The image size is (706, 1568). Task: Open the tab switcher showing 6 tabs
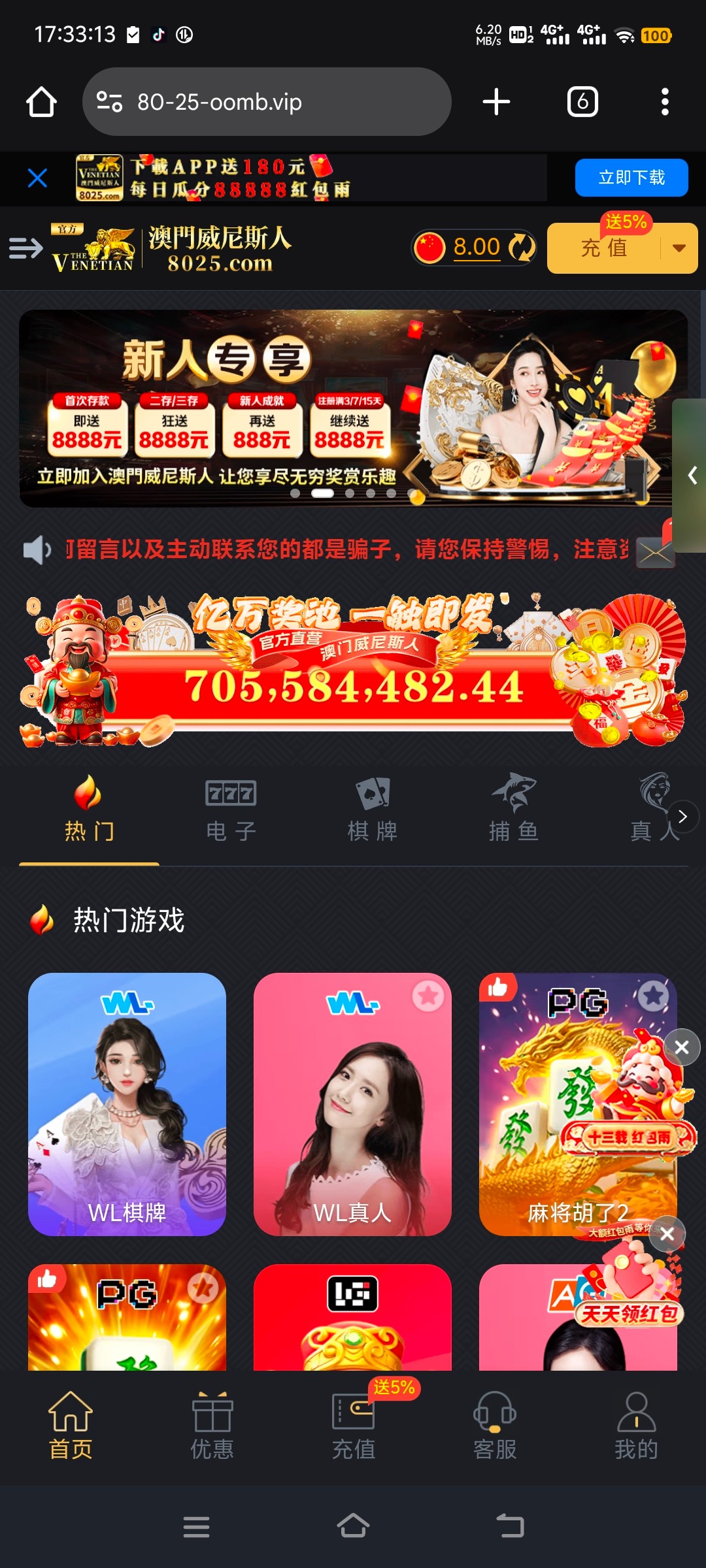pos(582,102)
